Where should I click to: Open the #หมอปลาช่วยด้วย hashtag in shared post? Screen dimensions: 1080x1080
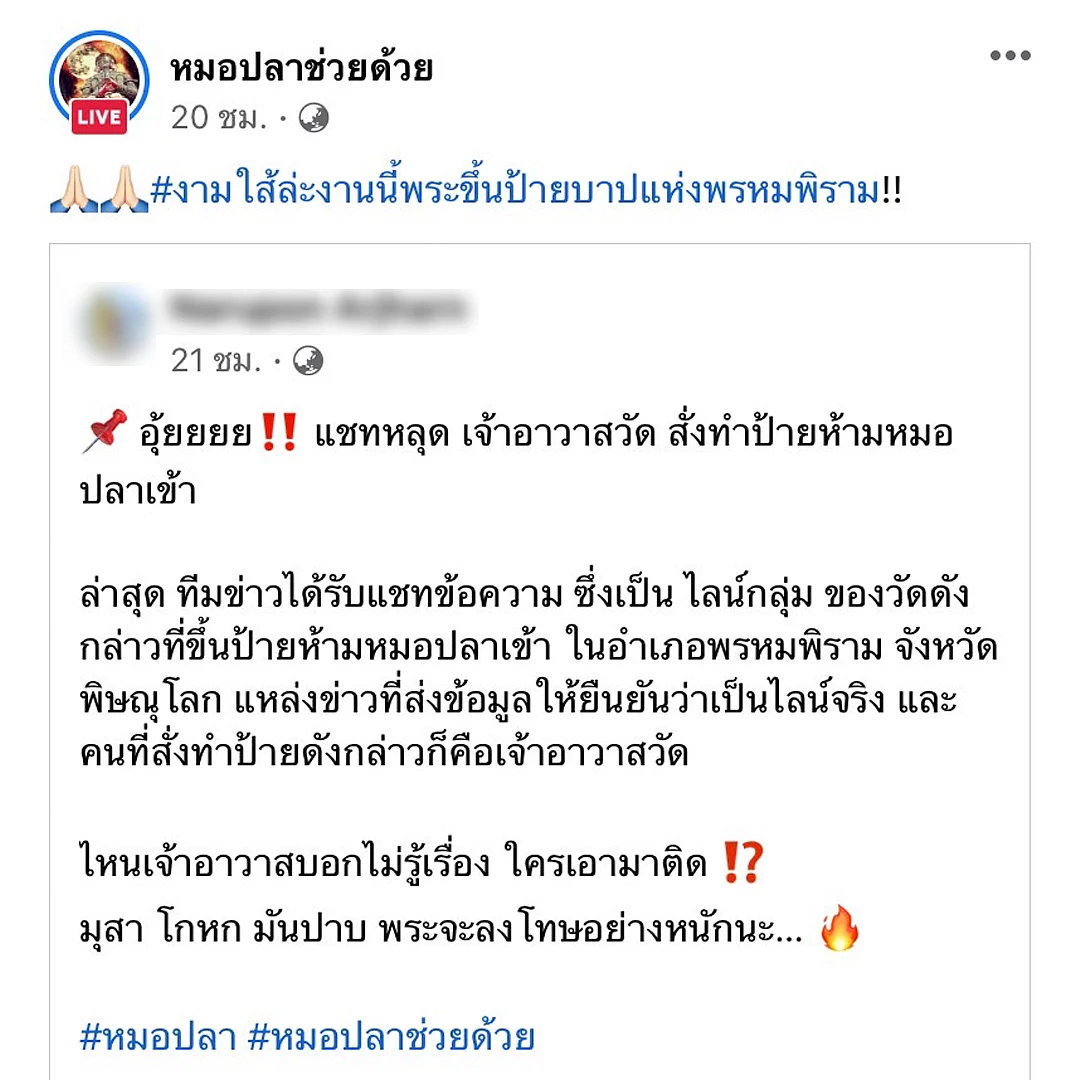390,1037
